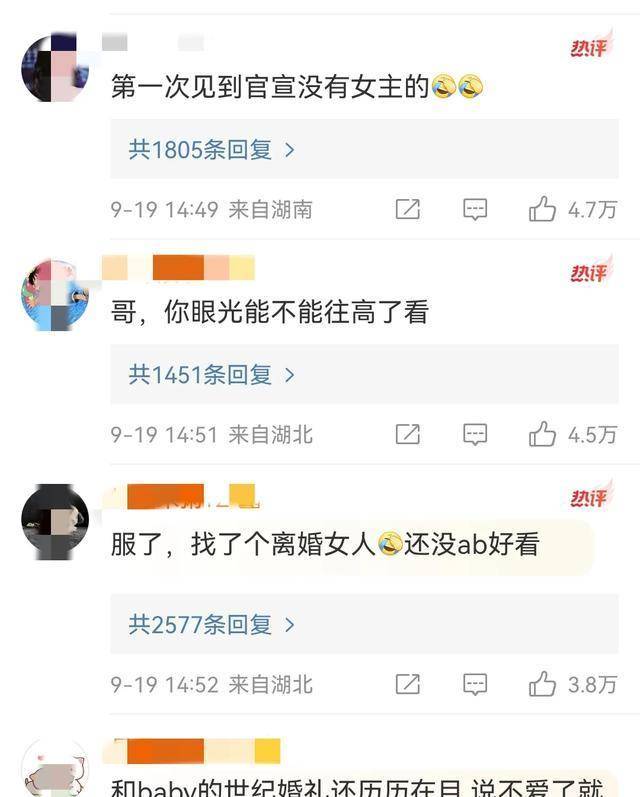This screenshot has width=640, height=797.
Task: Expand the 1451 replies thread
Action: click(x=212, y=375)
